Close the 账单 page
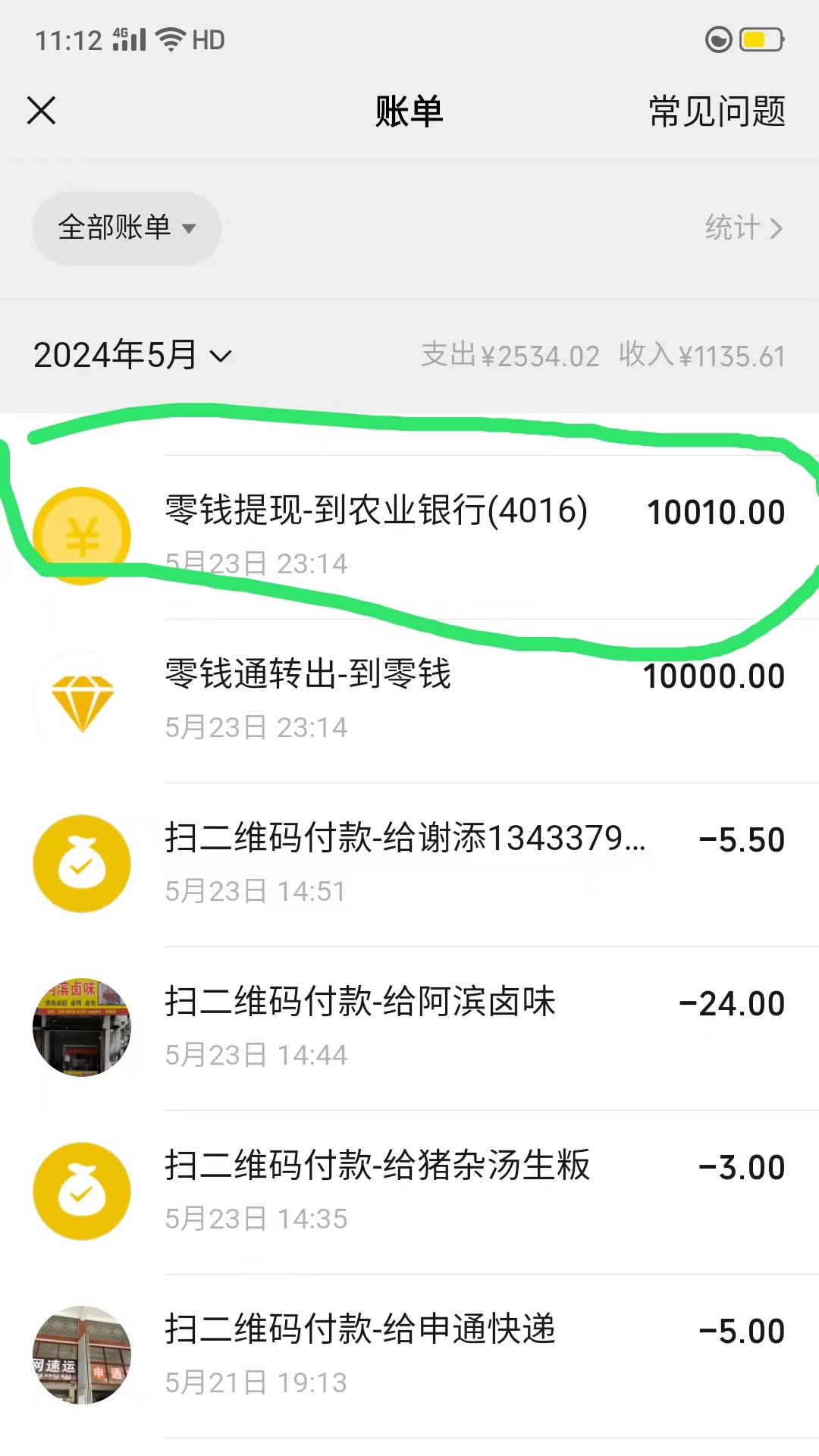 tap(42, 111)
